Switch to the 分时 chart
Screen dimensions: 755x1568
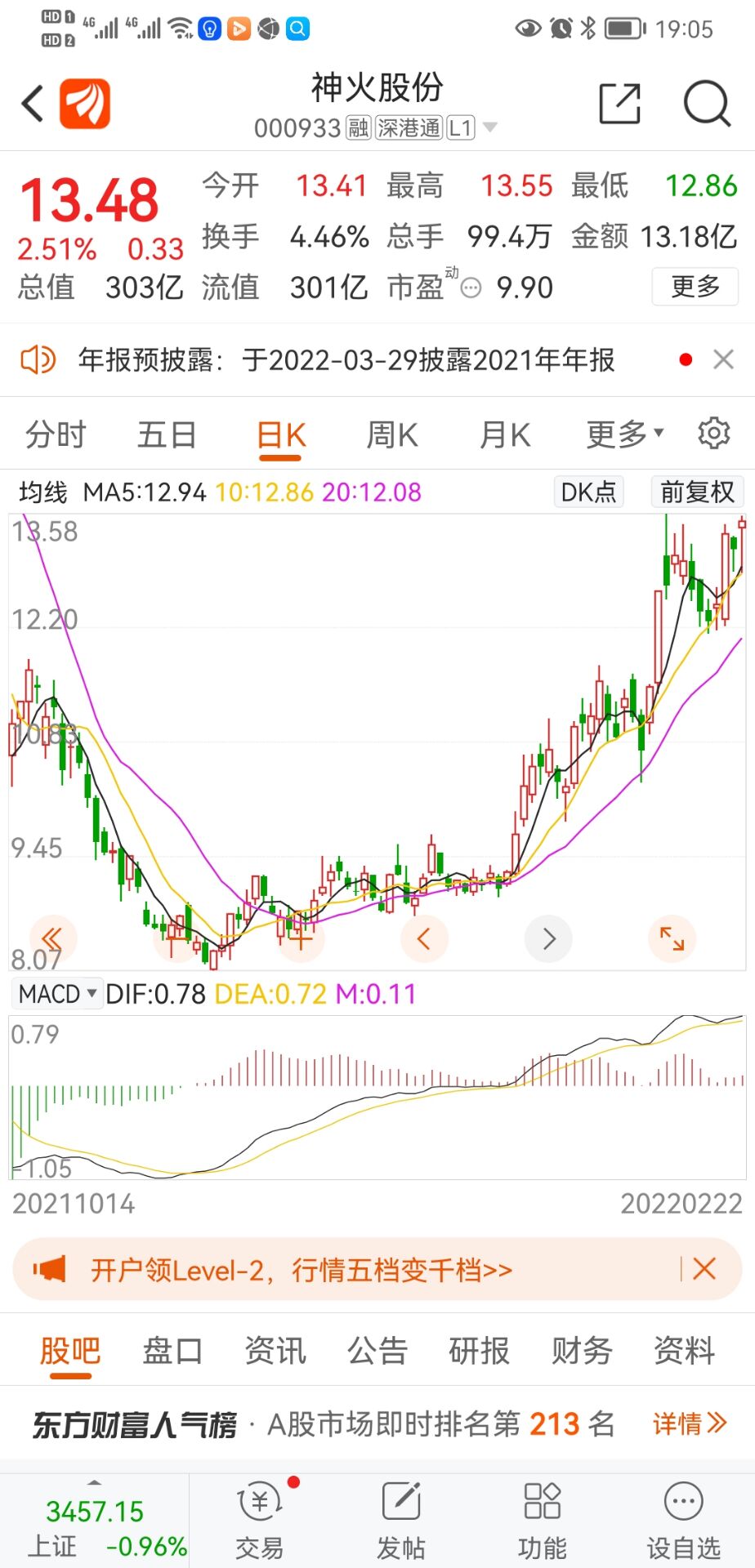(x=56, y=434)
